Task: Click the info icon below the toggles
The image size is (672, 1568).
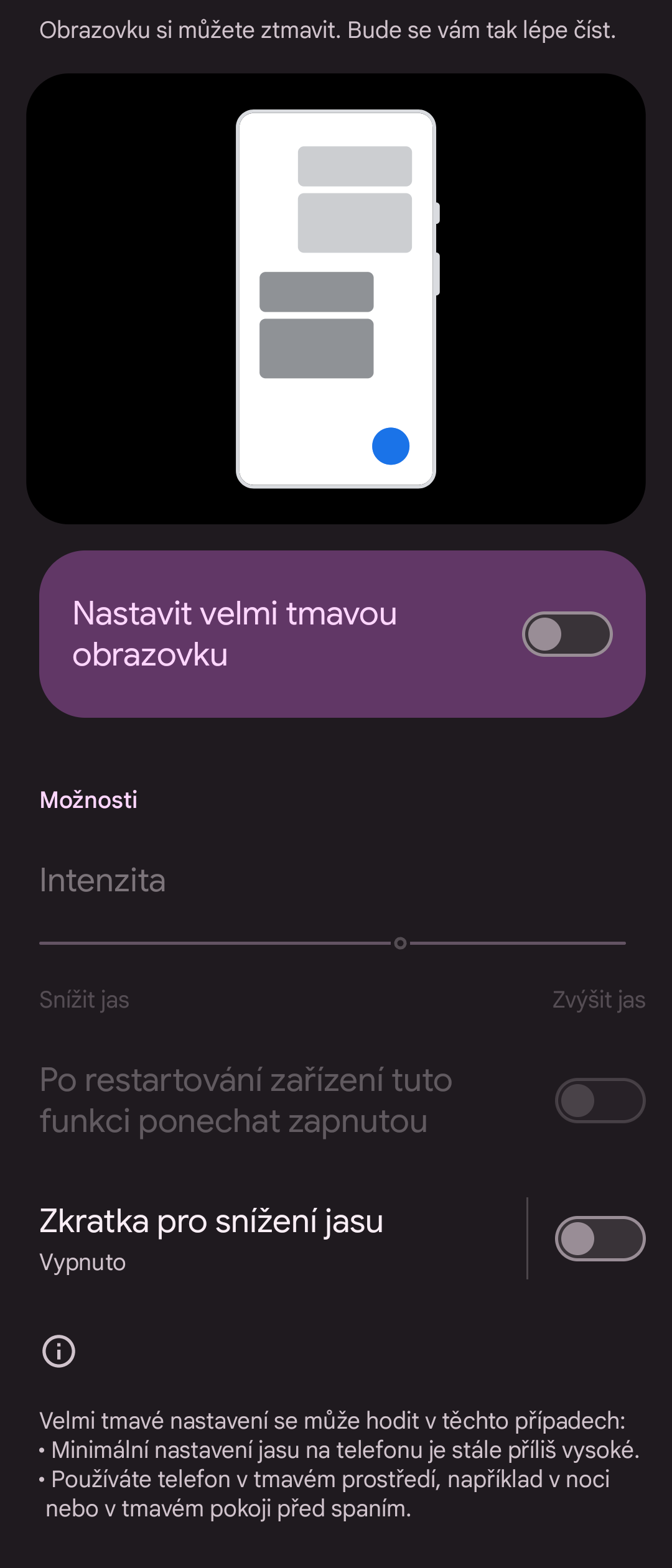Action: pyautogui.click(x=59, y=1352)
